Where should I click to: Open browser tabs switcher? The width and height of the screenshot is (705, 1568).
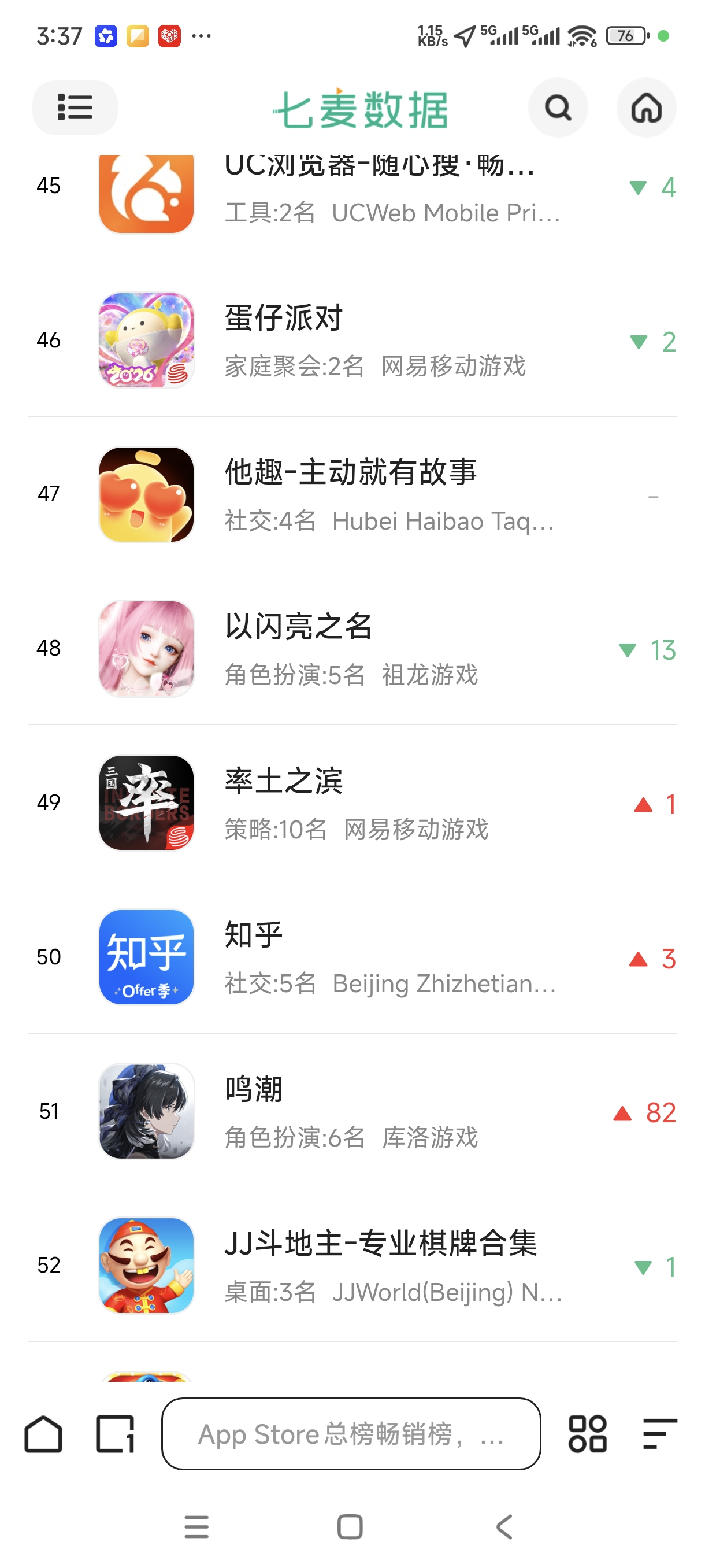(x=115, y=1434)
